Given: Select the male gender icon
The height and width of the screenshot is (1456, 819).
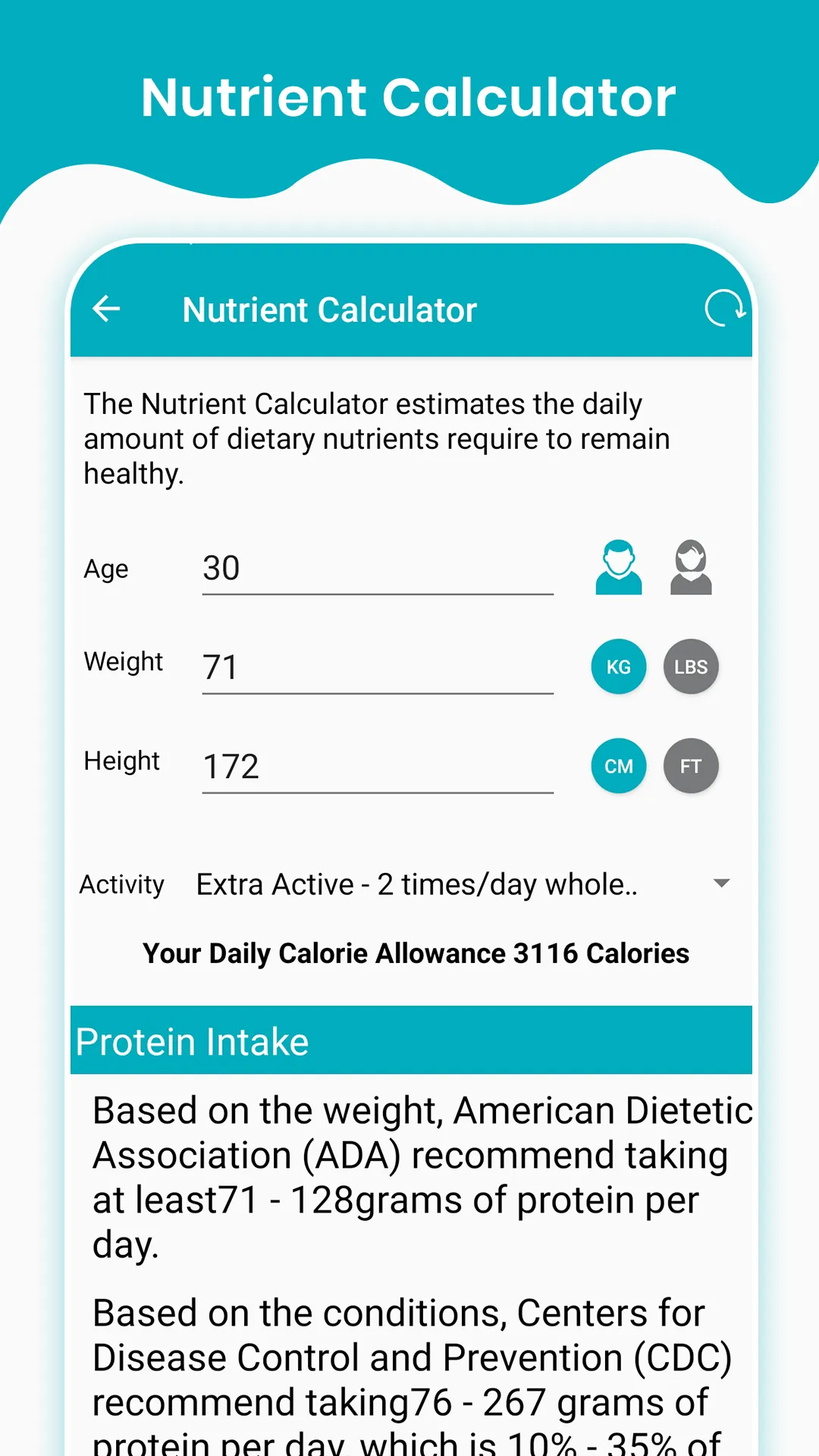Looking at the screenshot, I should (x=618, y=567).
